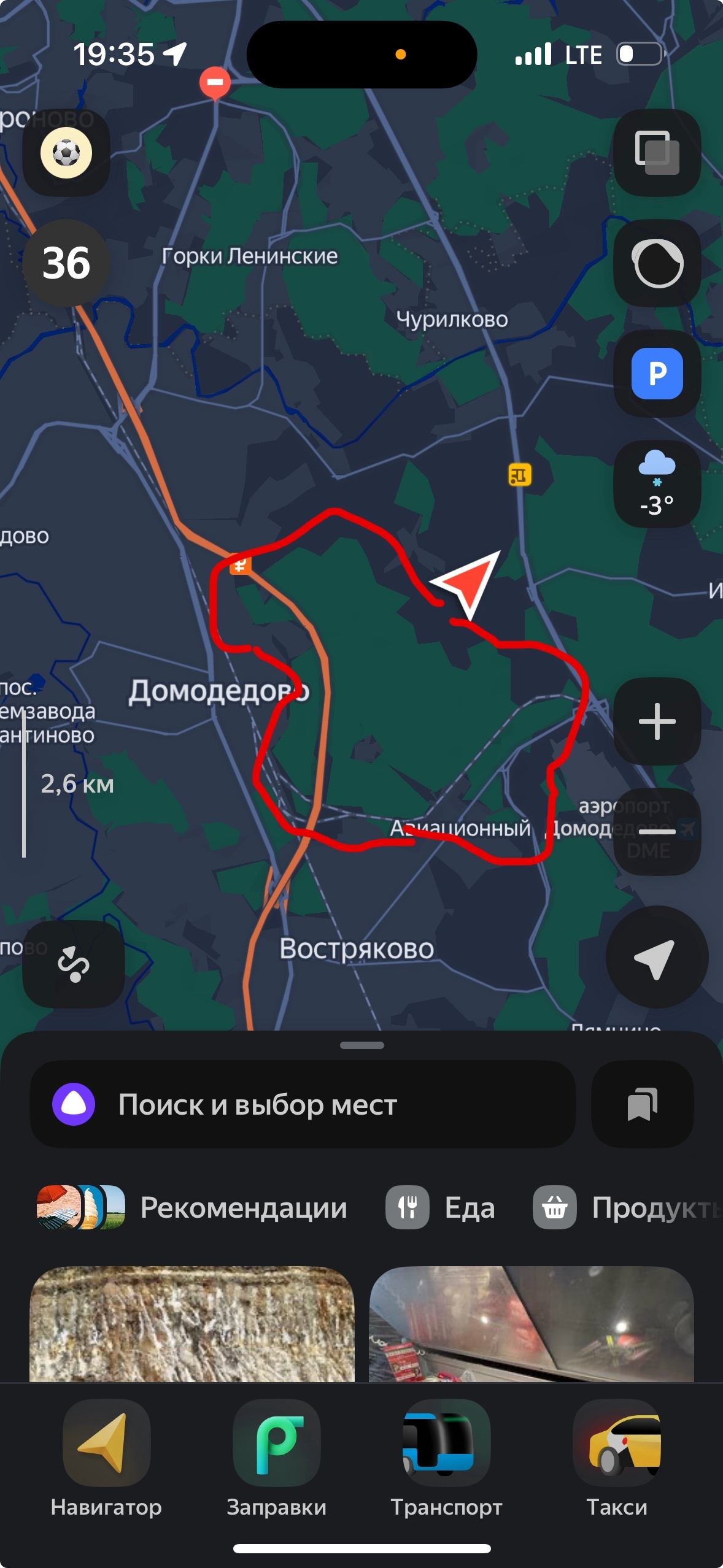Open the route building button
This screenshot has width=723, height=1568.
[74, 964]
